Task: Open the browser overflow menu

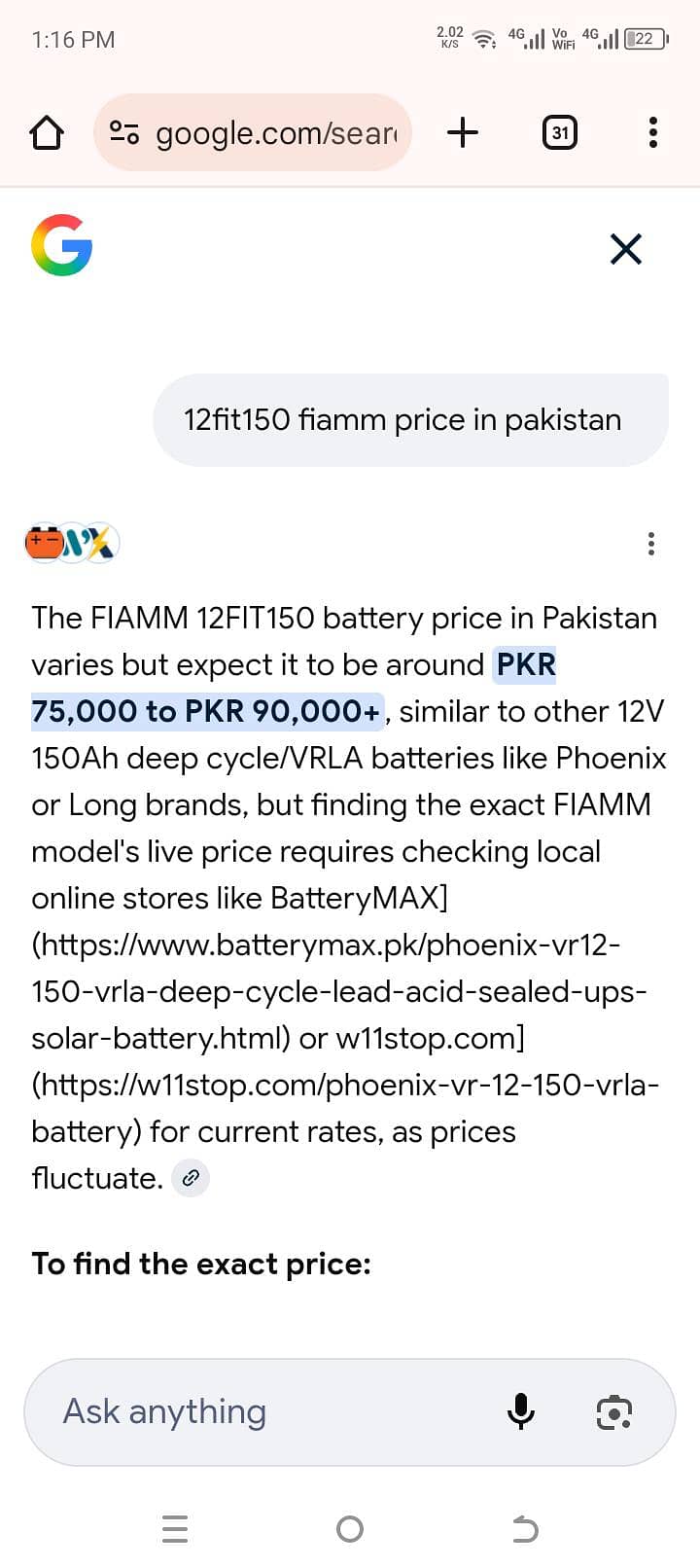Action: click(652, 132)
